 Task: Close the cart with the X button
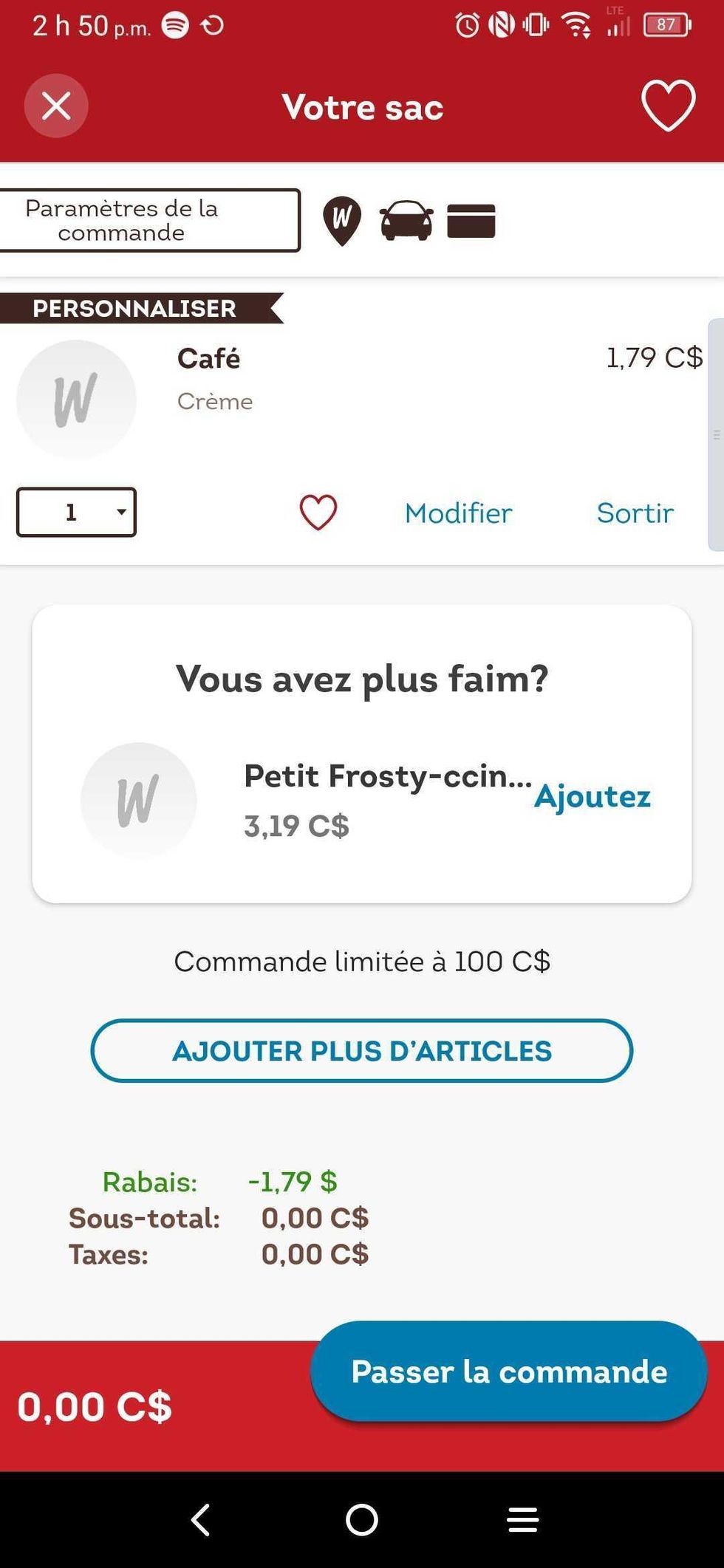pyautogui.click(x=56, y=105)
